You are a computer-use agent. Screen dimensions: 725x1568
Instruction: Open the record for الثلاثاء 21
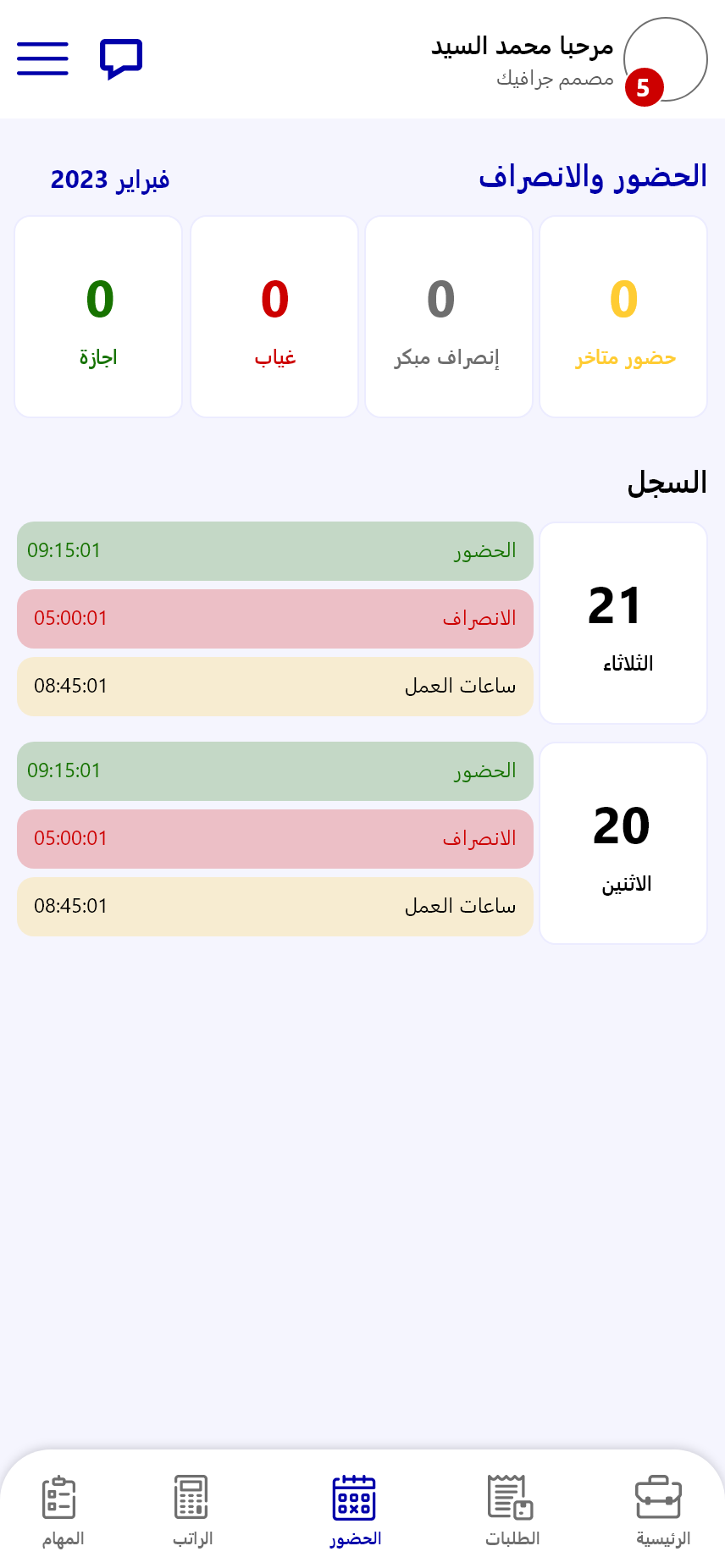[623, 623]
